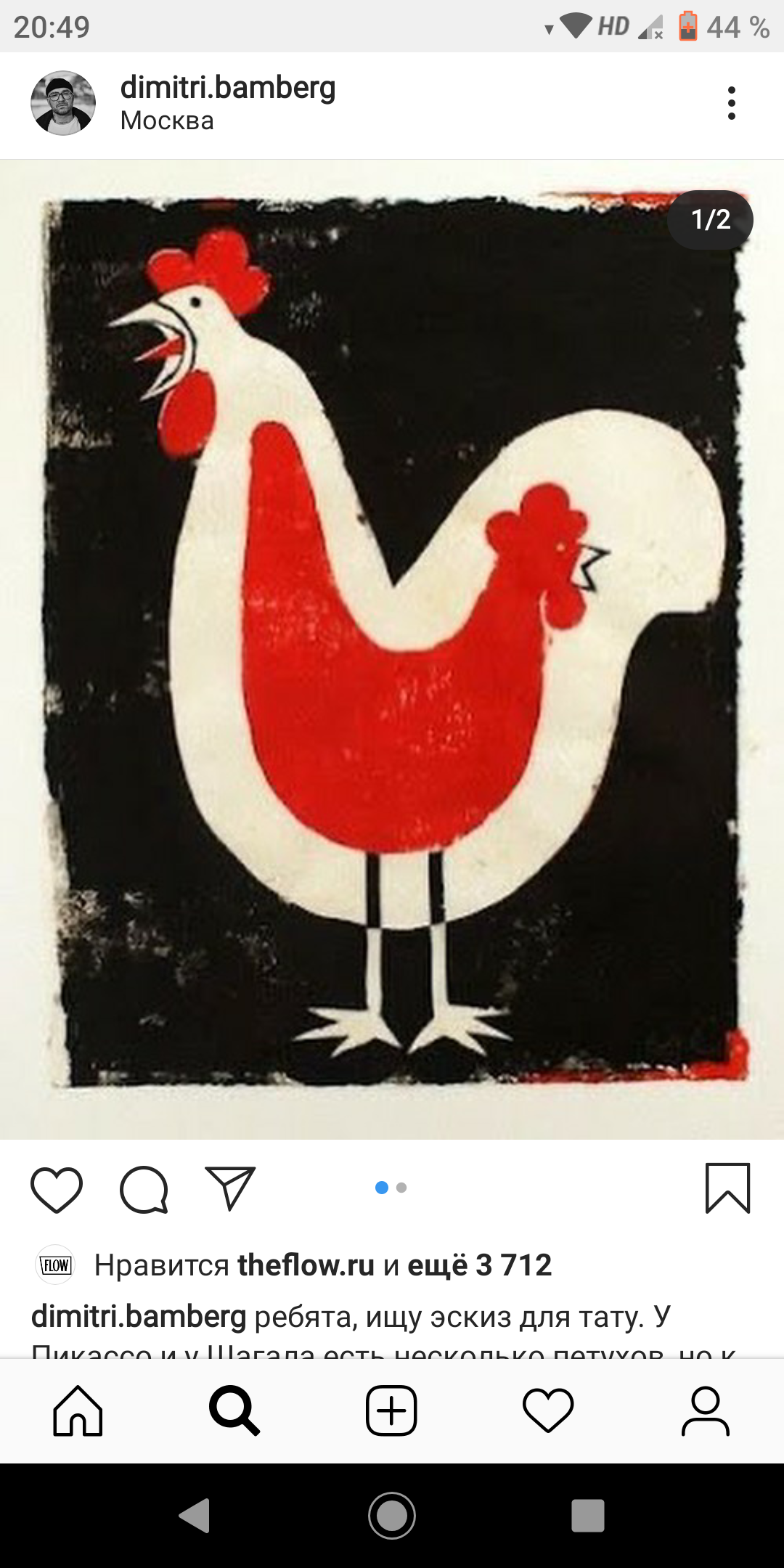Switch to your Profile tab
This screenshot has width=784, height=1568.
[705, 1410]
